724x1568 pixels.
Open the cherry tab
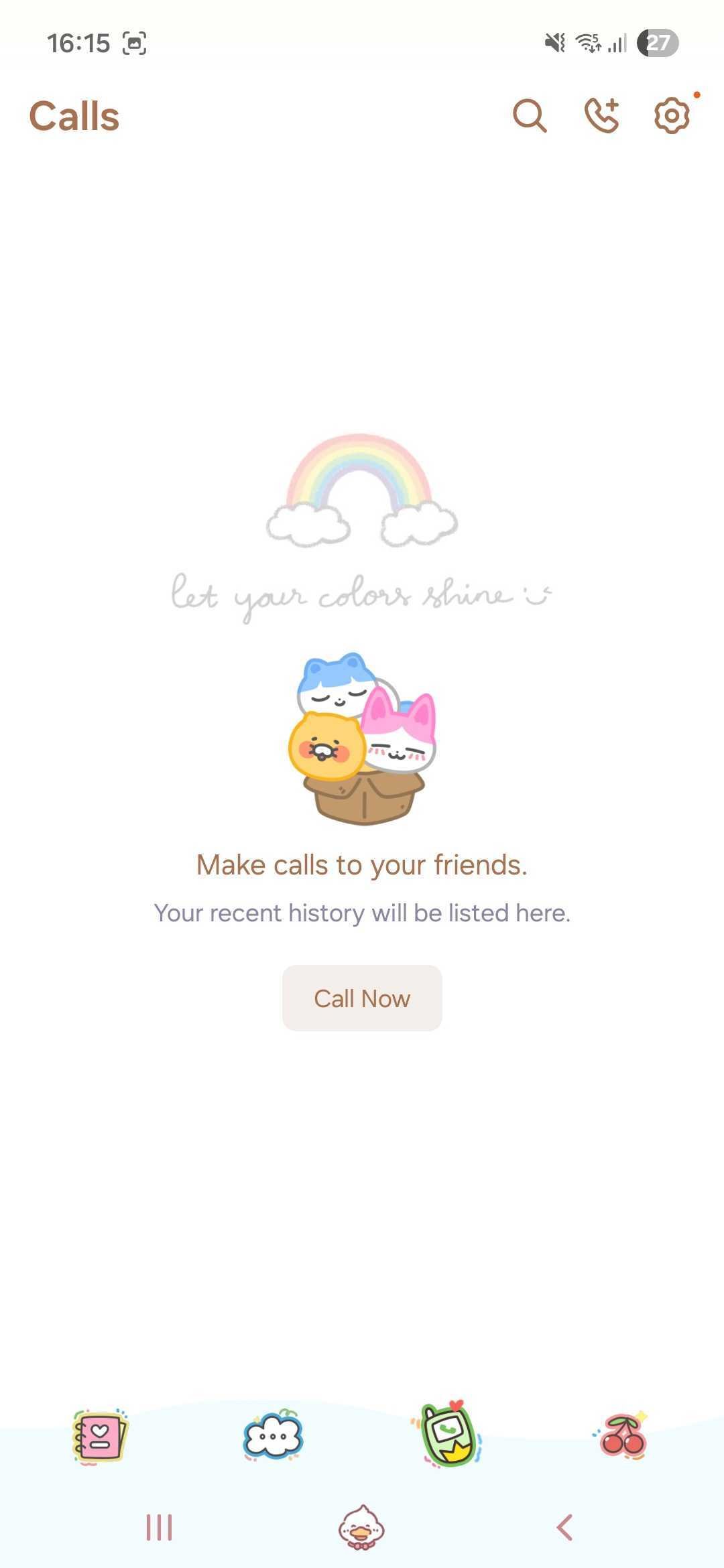coord(623,1436)
